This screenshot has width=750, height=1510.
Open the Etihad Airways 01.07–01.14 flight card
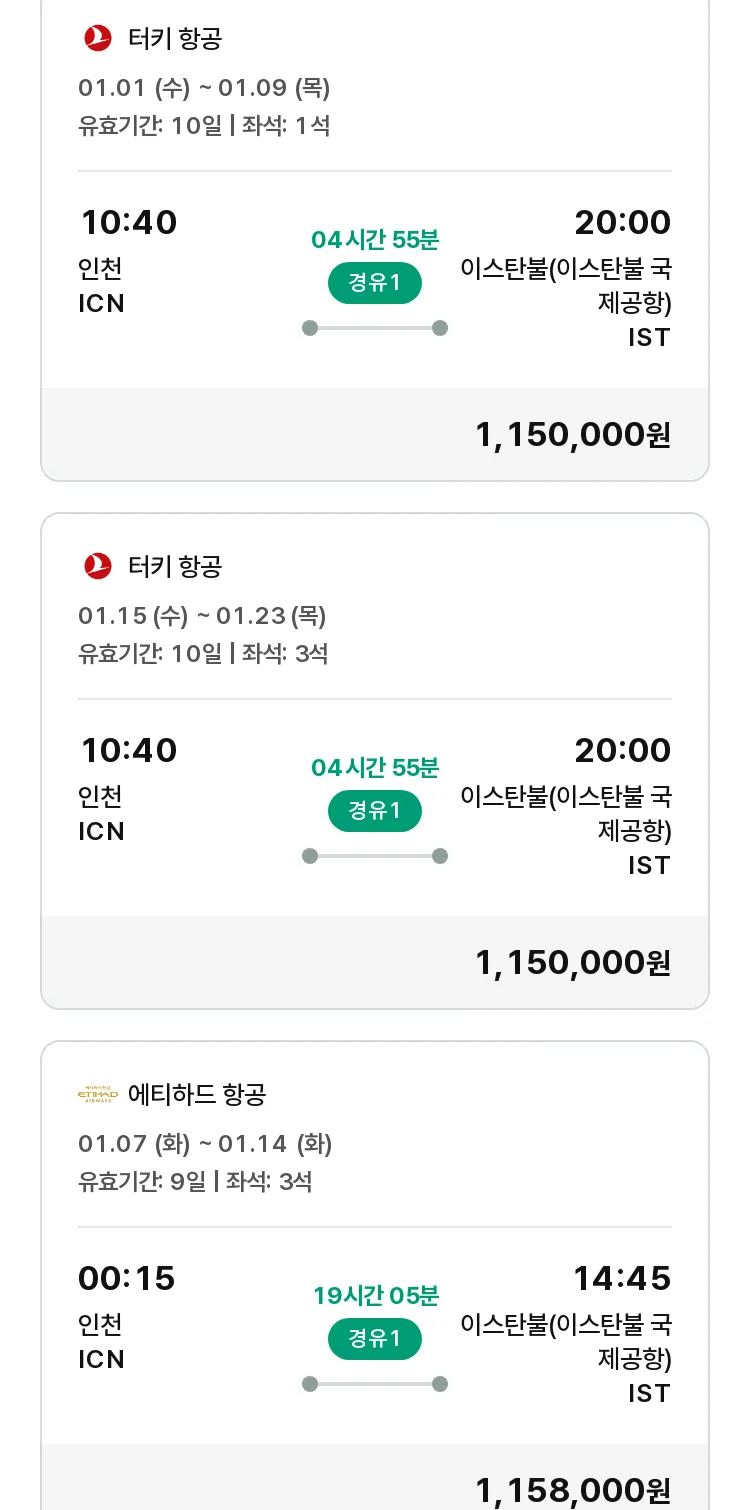click(375, 1275)
